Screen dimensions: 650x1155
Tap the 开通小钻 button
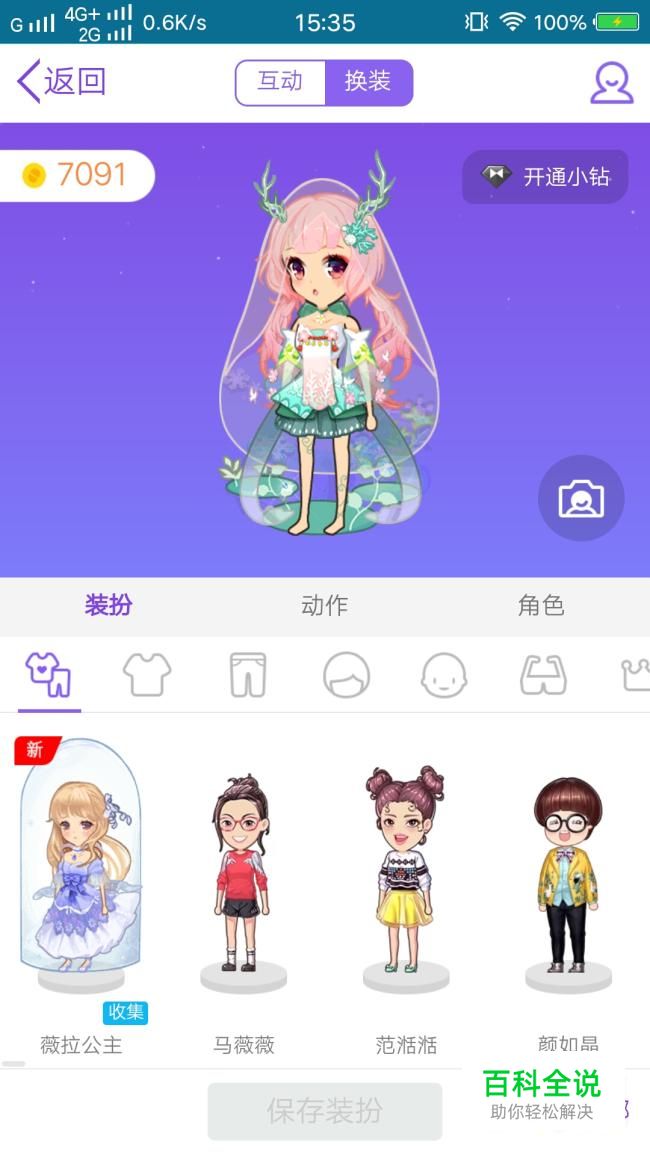(545, 177)
